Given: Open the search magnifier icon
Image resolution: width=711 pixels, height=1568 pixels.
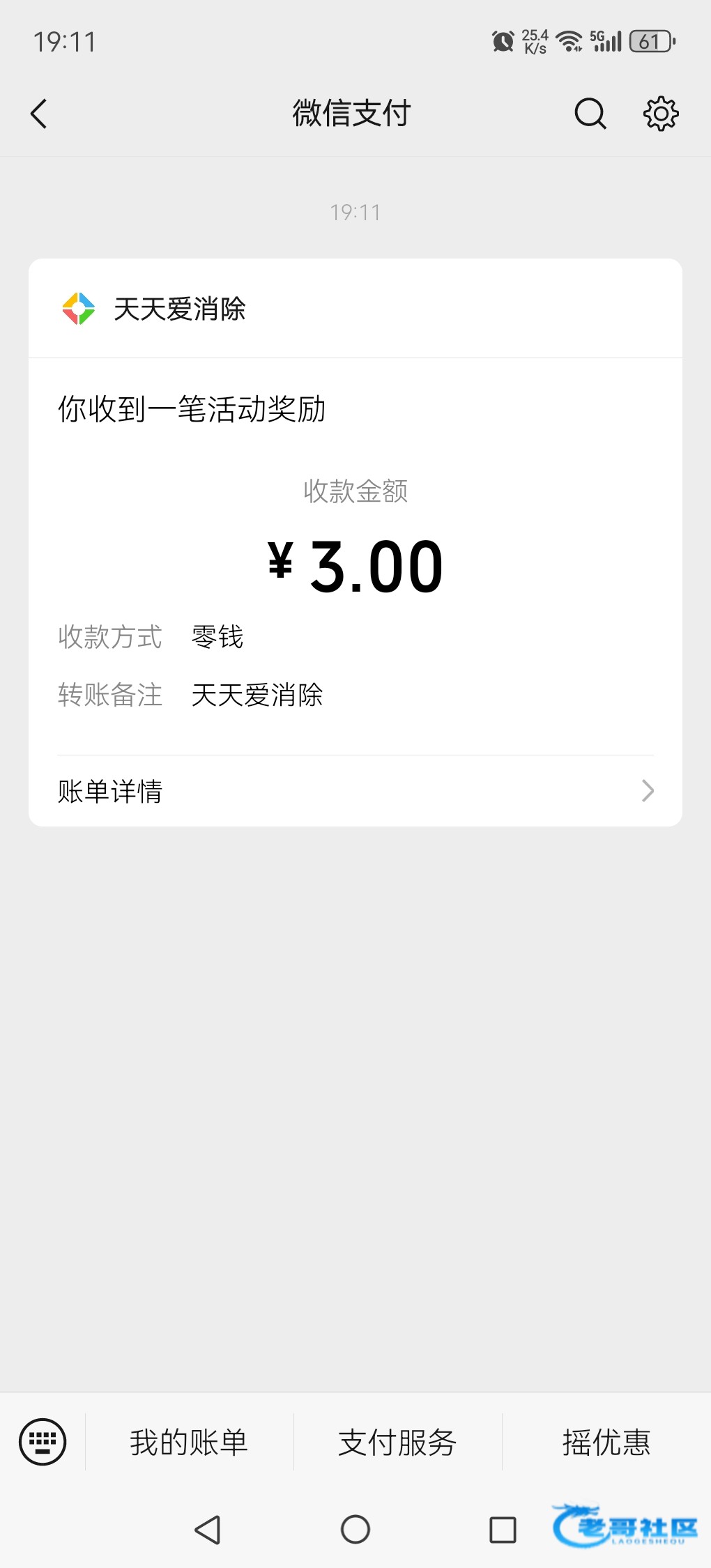Looking at the screenshot, I should 590,114.
